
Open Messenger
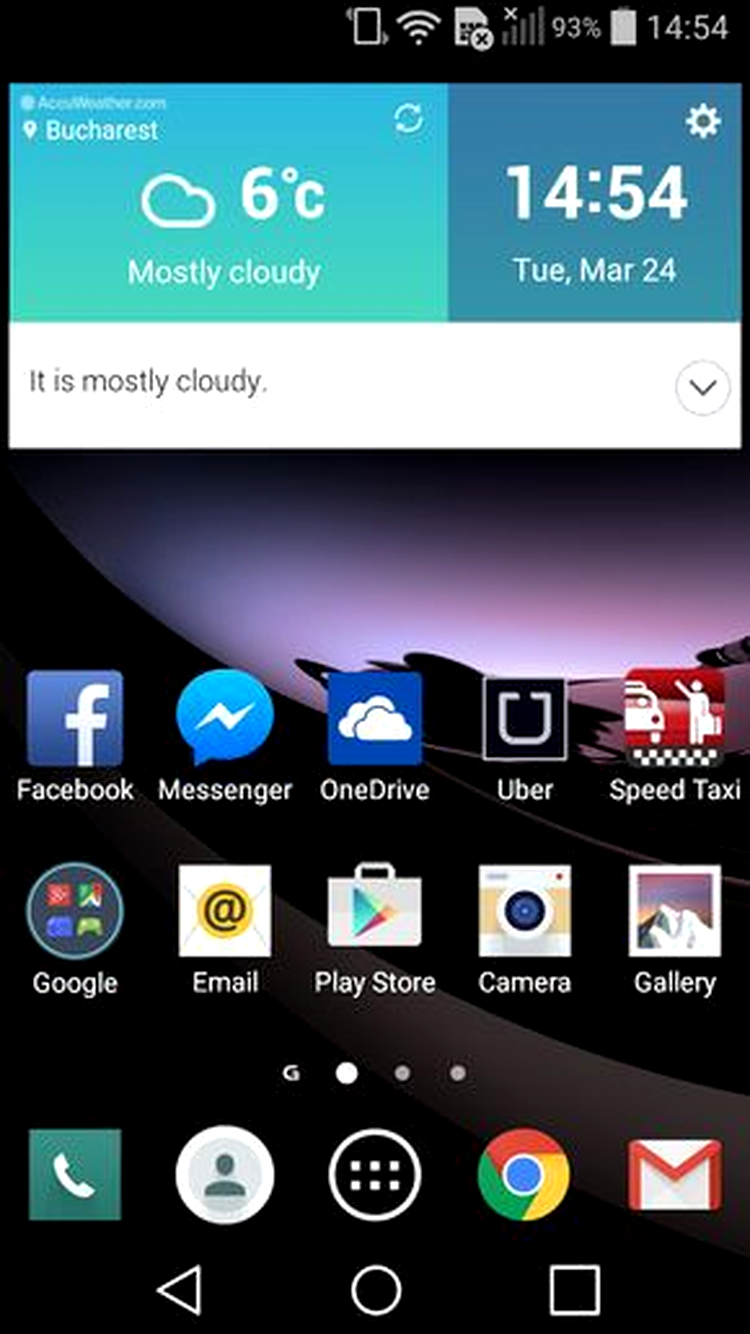pos(225,719)
